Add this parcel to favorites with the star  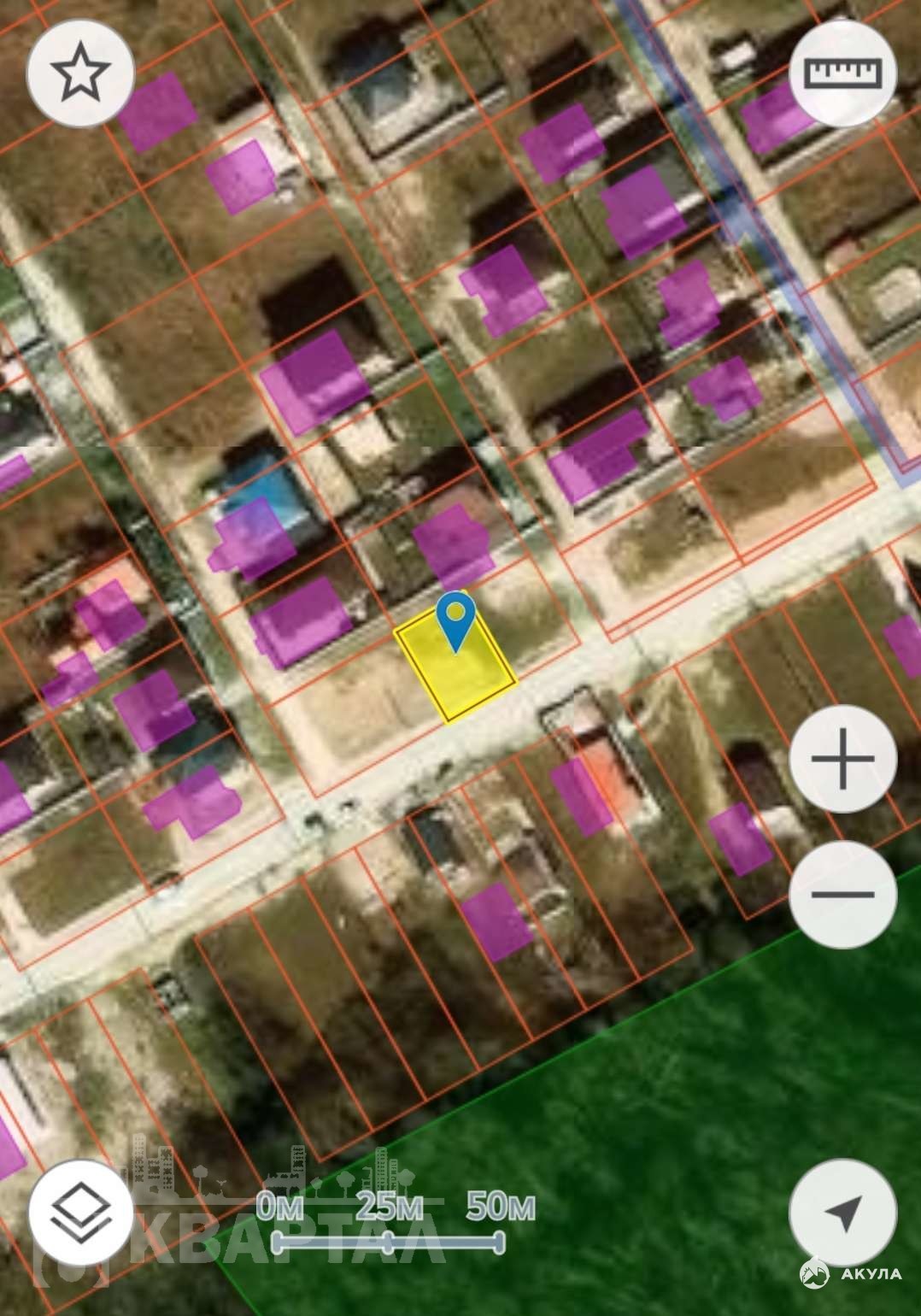coord(80,73)
